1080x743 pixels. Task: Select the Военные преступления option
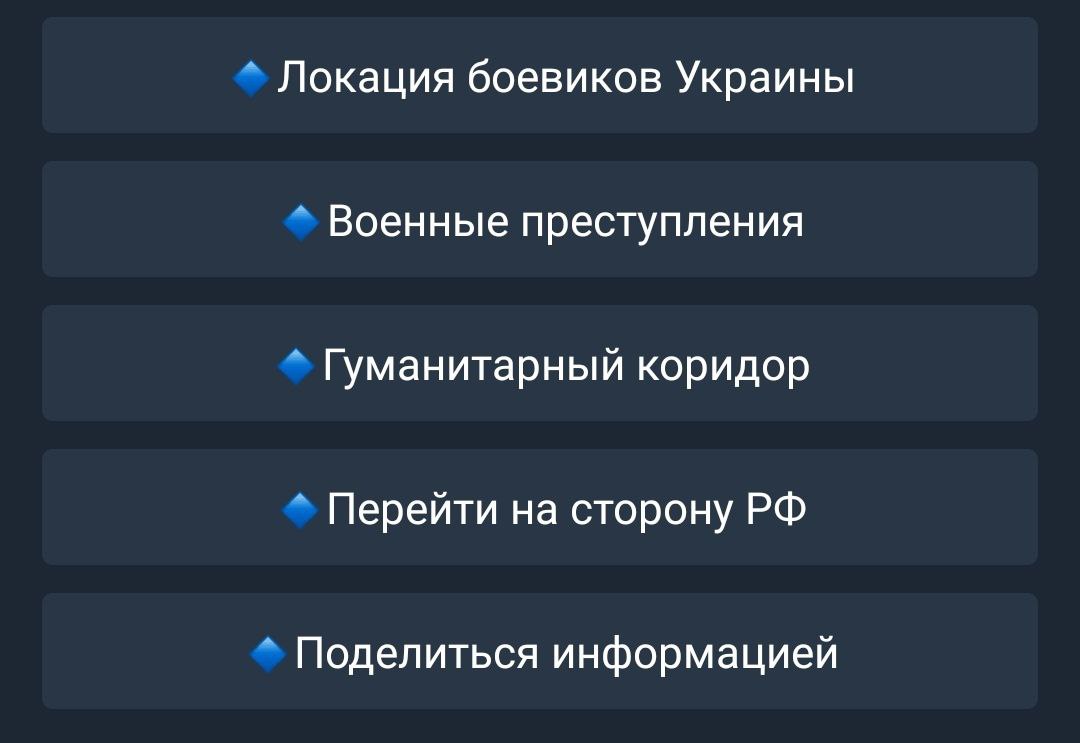pos(540,220)
